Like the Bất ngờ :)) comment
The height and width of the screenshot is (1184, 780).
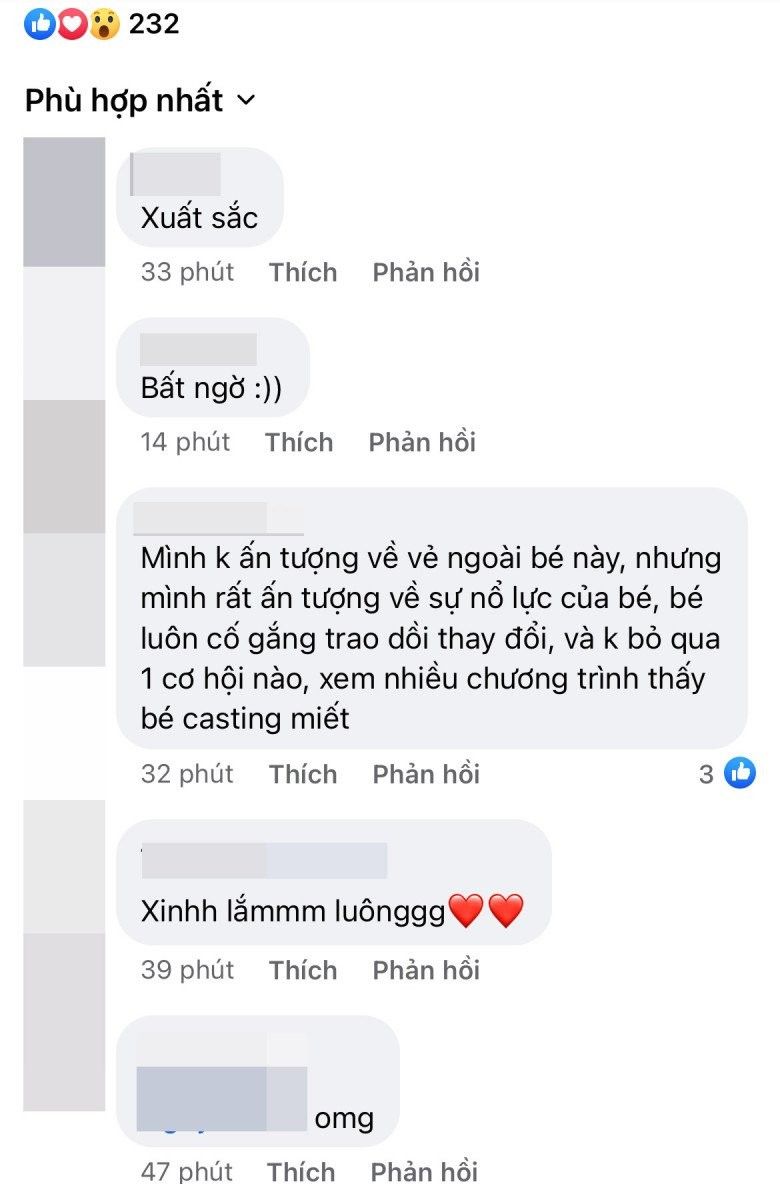point(299,442)
